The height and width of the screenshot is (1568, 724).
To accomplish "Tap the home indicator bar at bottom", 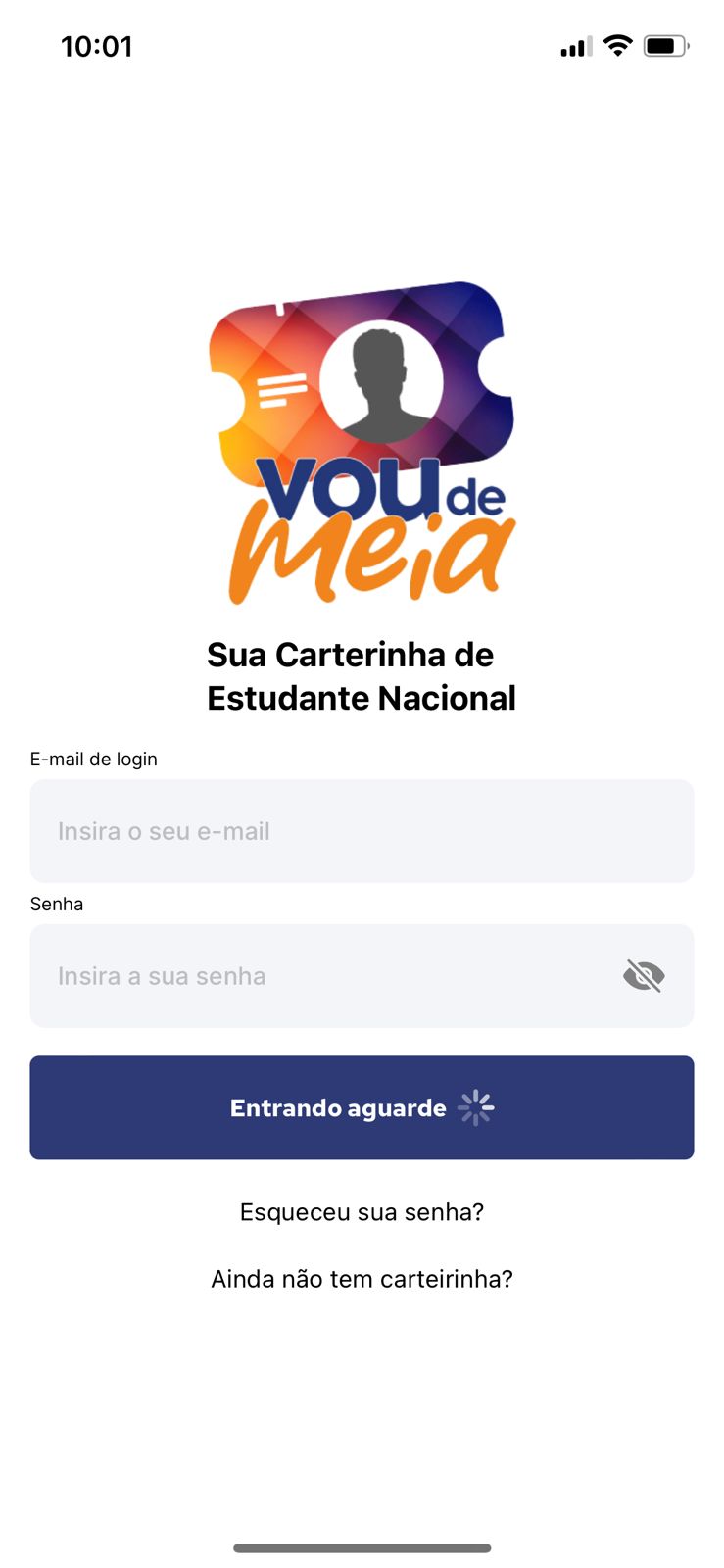I will [x=362, y=1548].
